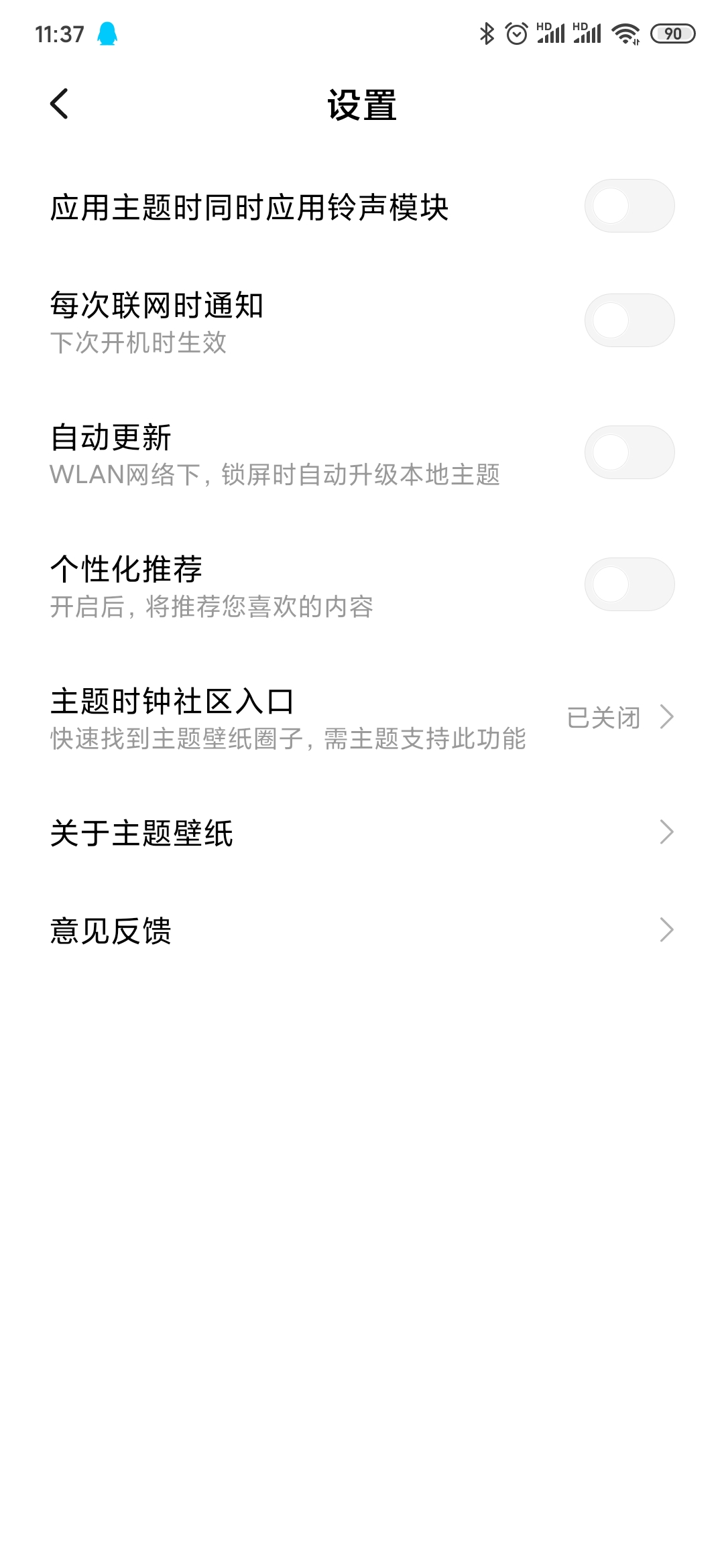Open 关于主题壁纸
724x1568 pixels.
coord(362,833)
